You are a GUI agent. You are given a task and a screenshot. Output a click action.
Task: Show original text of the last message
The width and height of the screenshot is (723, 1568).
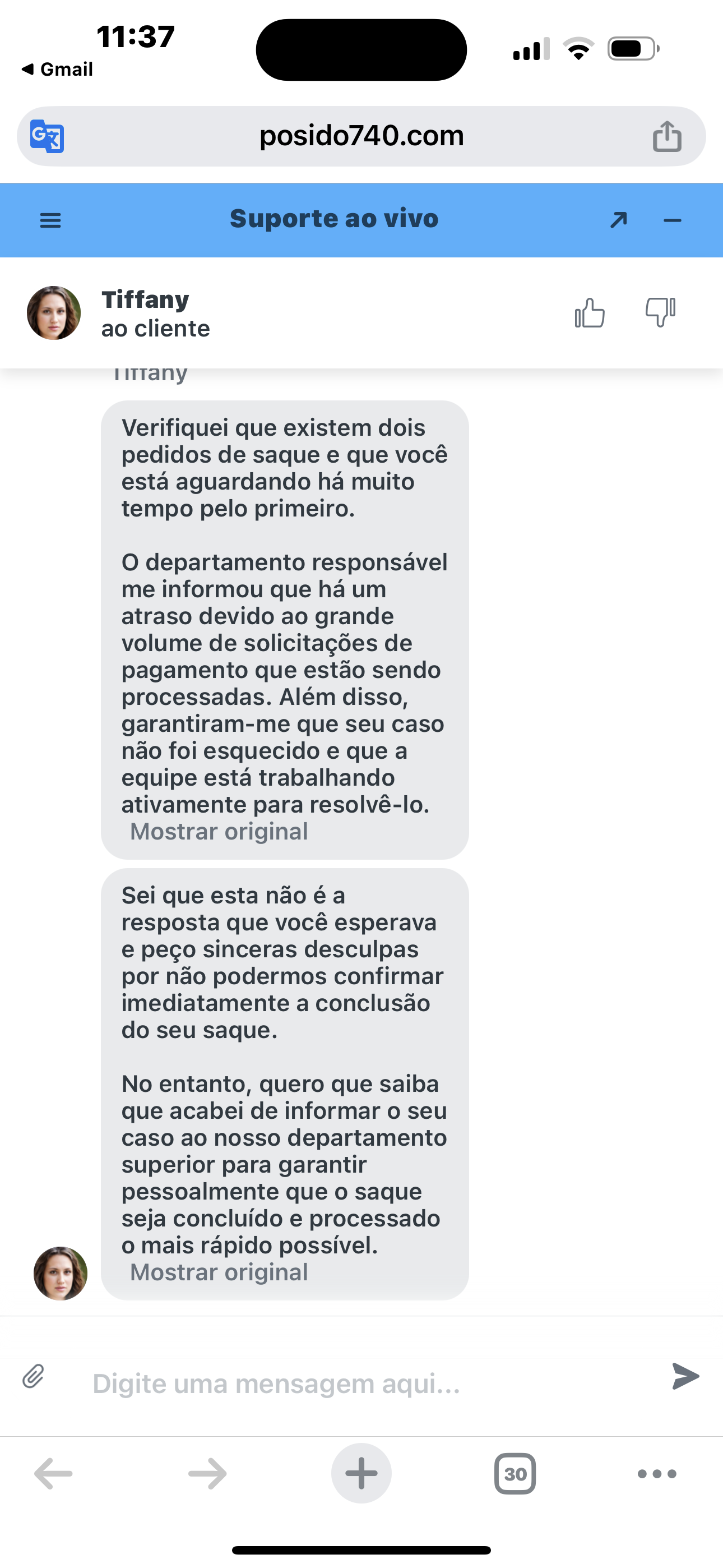[218, 1272]
